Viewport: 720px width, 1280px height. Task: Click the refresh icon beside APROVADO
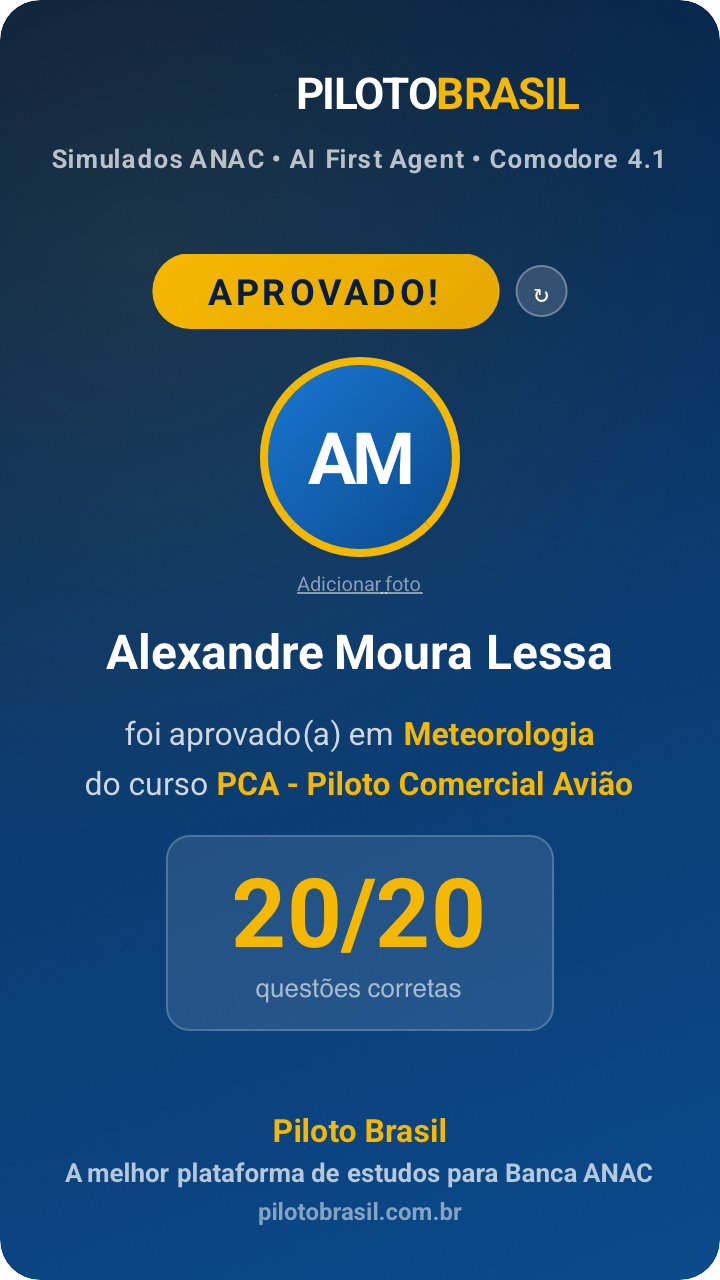(x=542, y=291)
